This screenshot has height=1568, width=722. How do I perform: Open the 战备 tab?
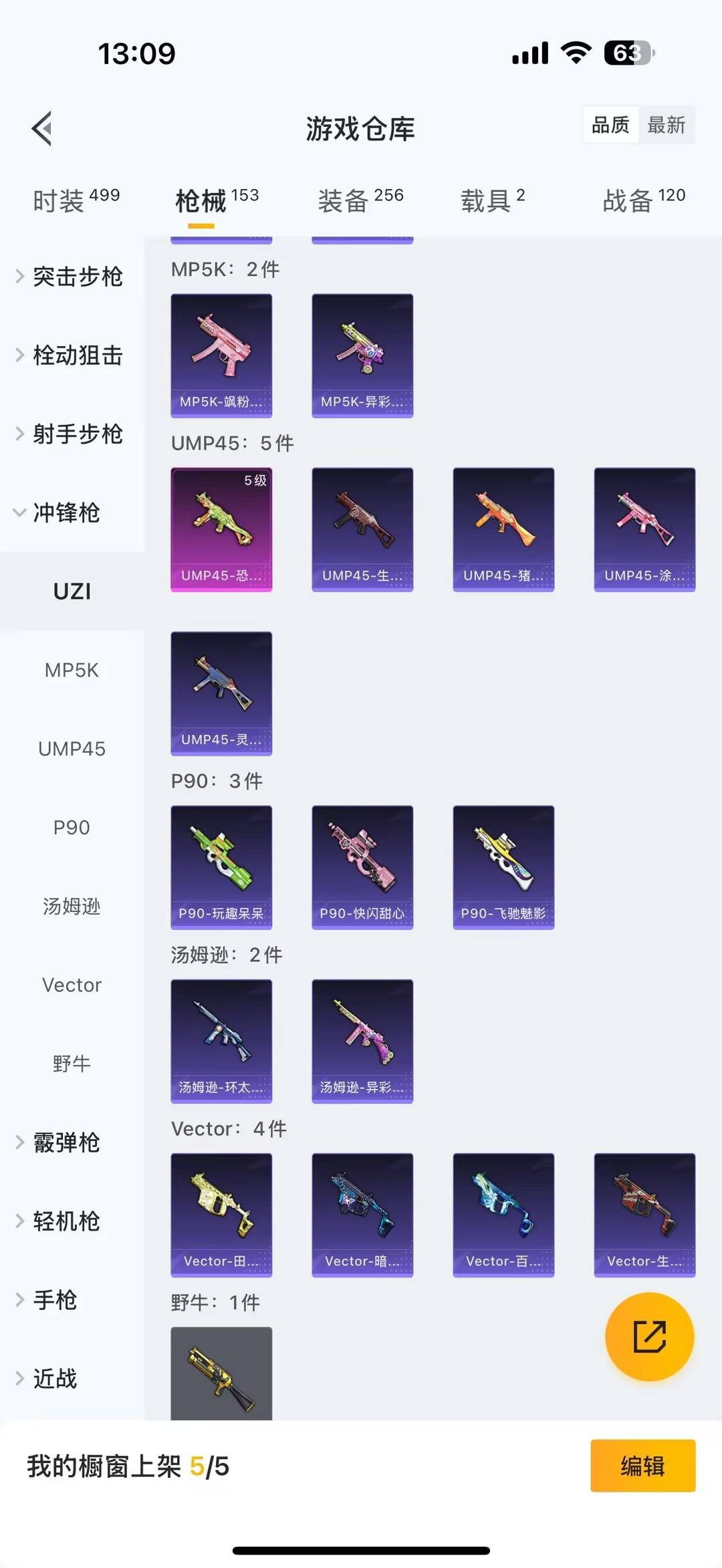[x=643, y=200]
